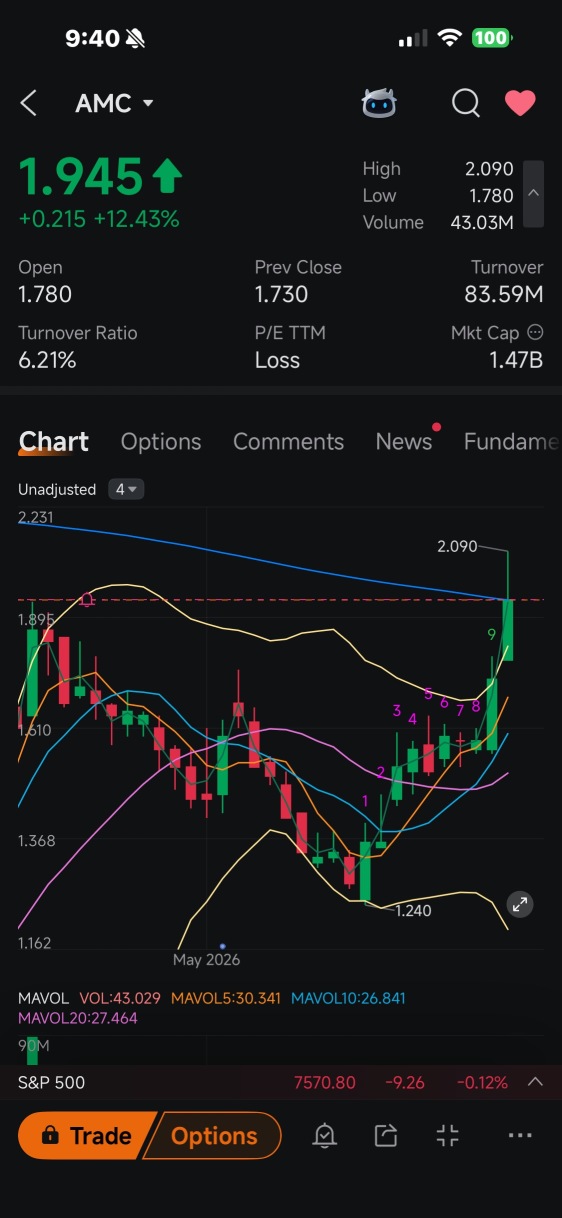This screenshot has width=562, height=1218.
Task: Open the Fundamentals tab
Action: (x=510, y=441)
